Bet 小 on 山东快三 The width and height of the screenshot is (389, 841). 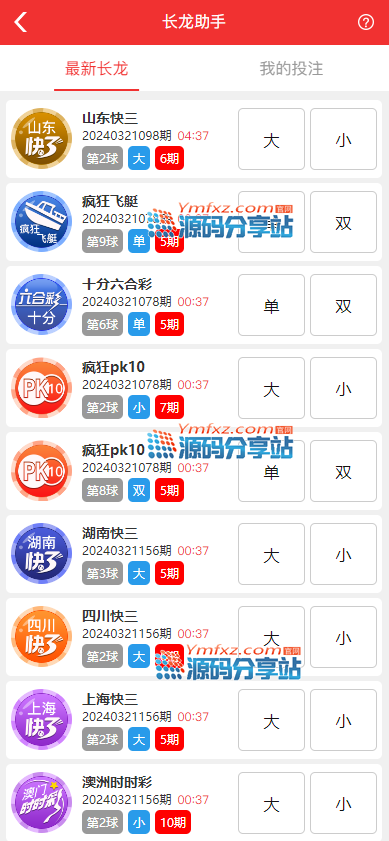343,139
